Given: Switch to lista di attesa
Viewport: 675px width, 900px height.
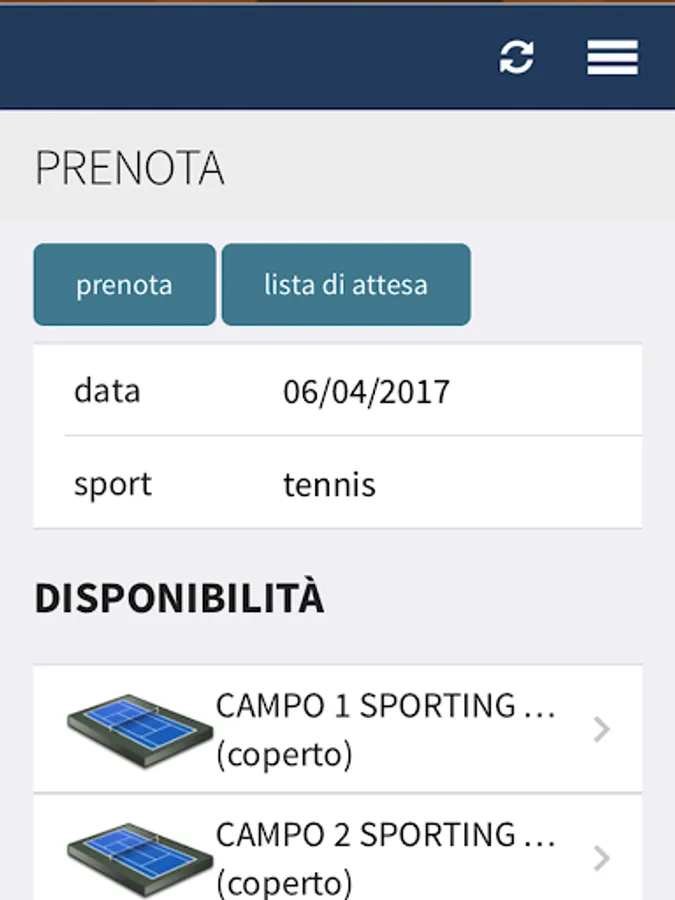Looking at the screenshot, I should pyautogui.click(x=346, y=285).
